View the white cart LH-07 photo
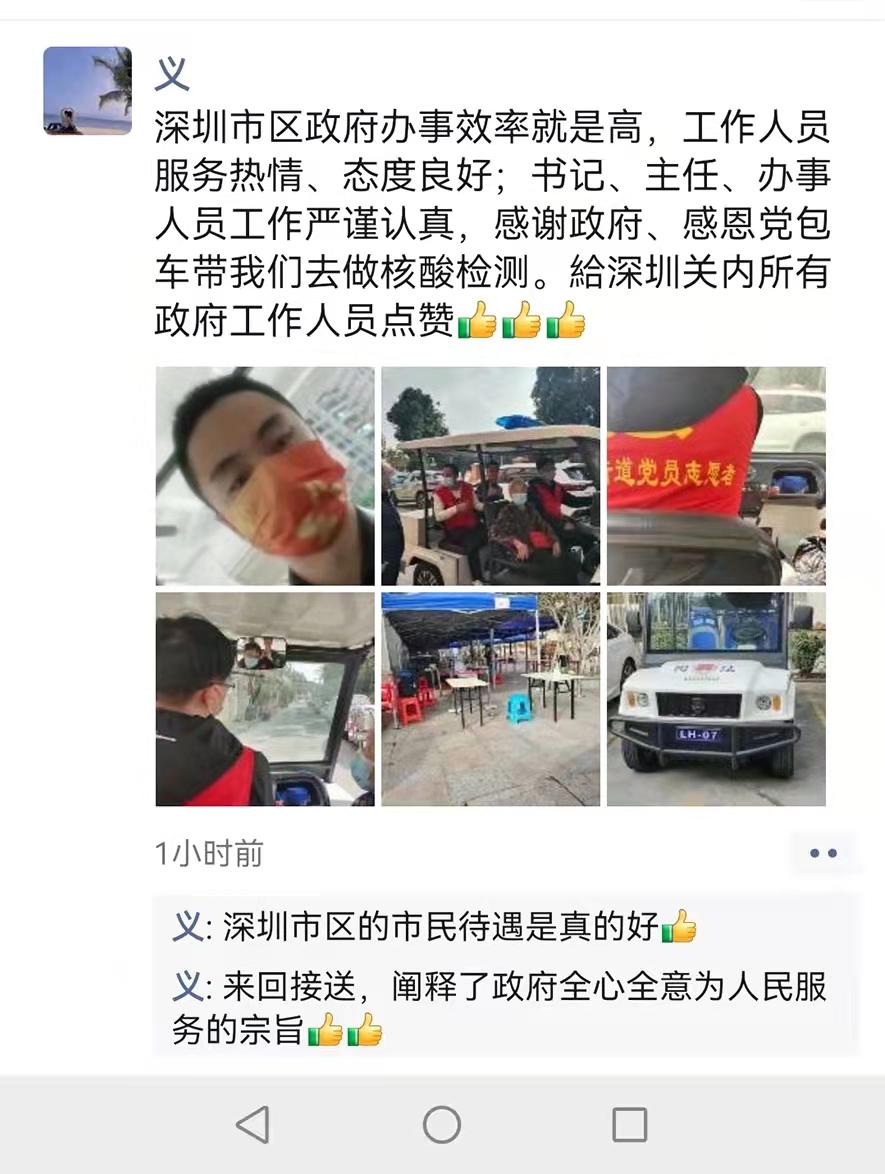 [x=716, y=699]
